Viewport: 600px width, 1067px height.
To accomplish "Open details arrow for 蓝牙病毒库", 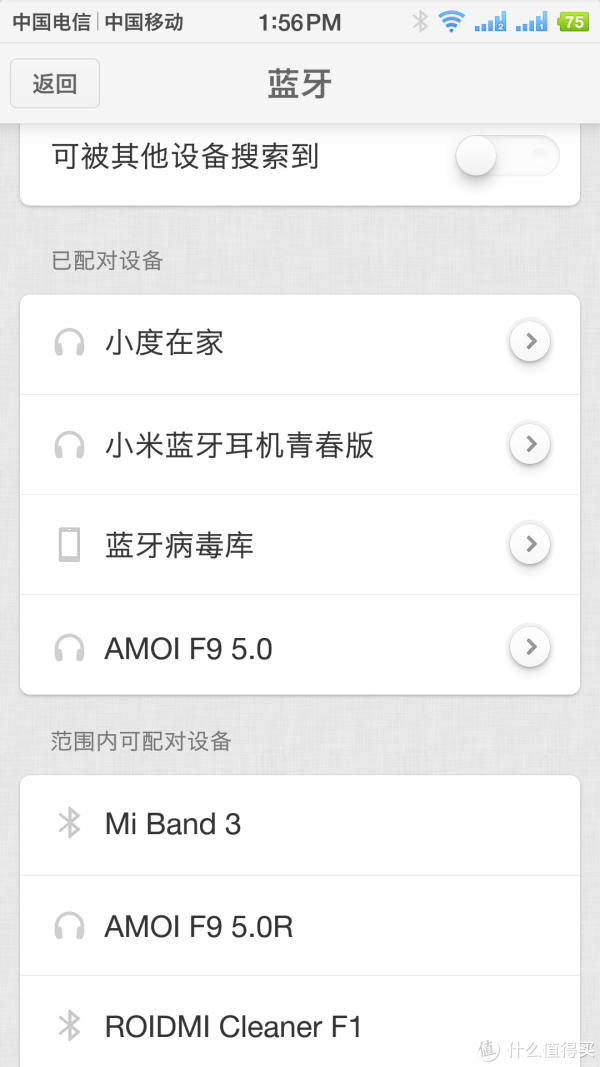I will click(x=530, y=544).
